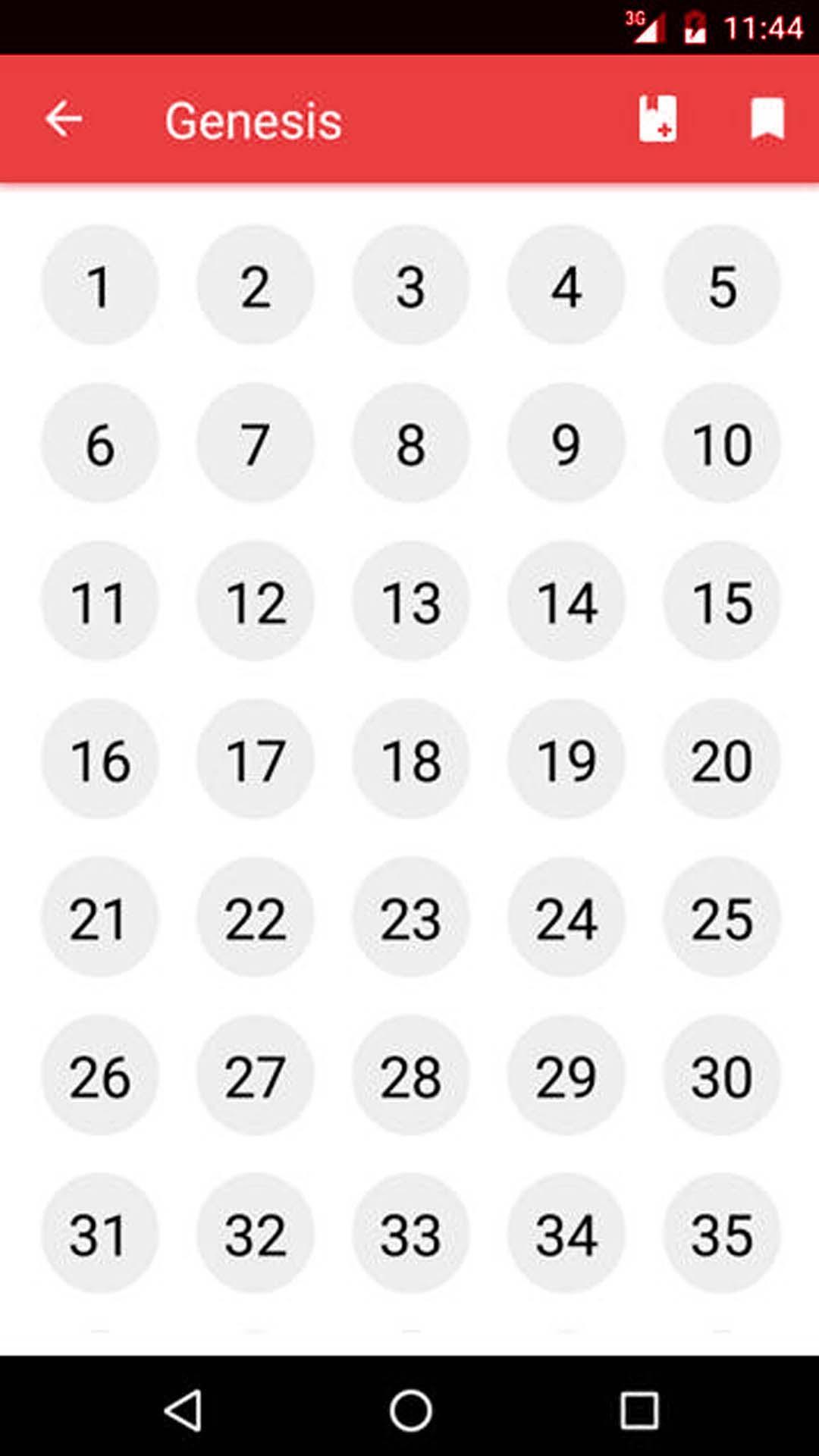Tap chapter 9

pyautogui.click(x=566, y=443)
